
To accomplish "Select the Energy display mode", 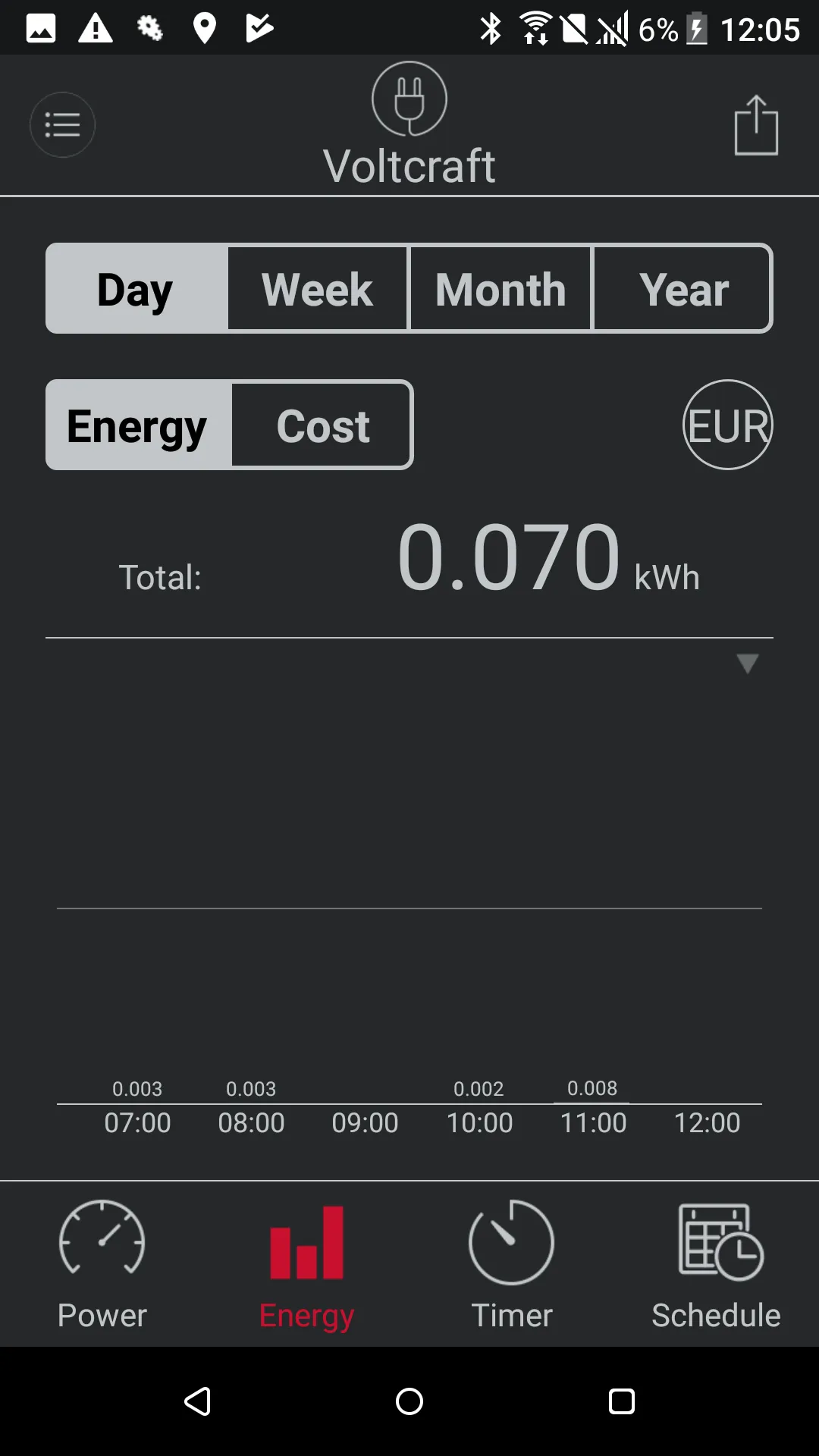I will pos(138,425).
